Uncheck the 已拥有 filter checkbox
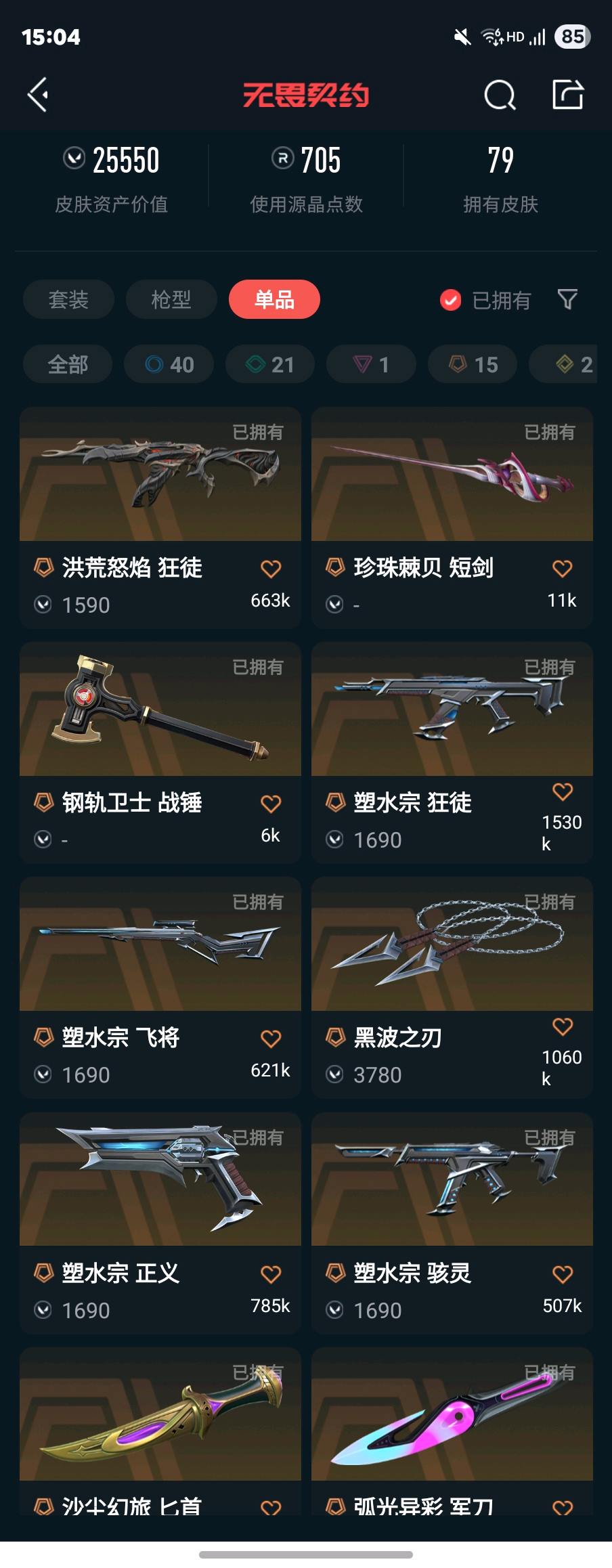Screen dimensions: 612x1568 click(450, 300)
